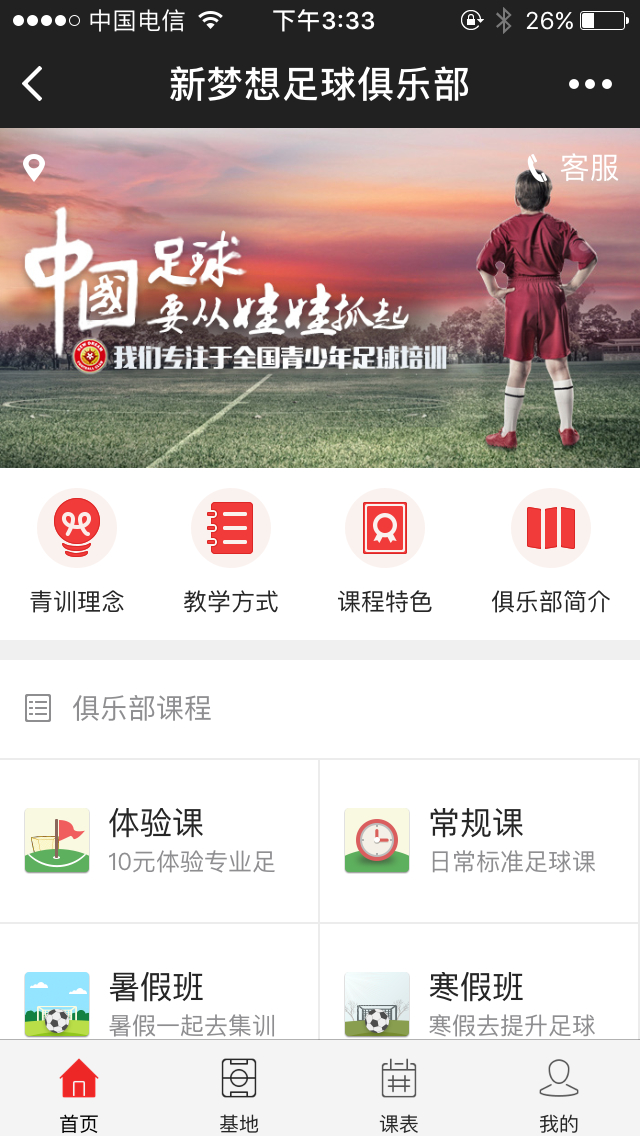Open the 课表 tab

(x=399, y=1094)
